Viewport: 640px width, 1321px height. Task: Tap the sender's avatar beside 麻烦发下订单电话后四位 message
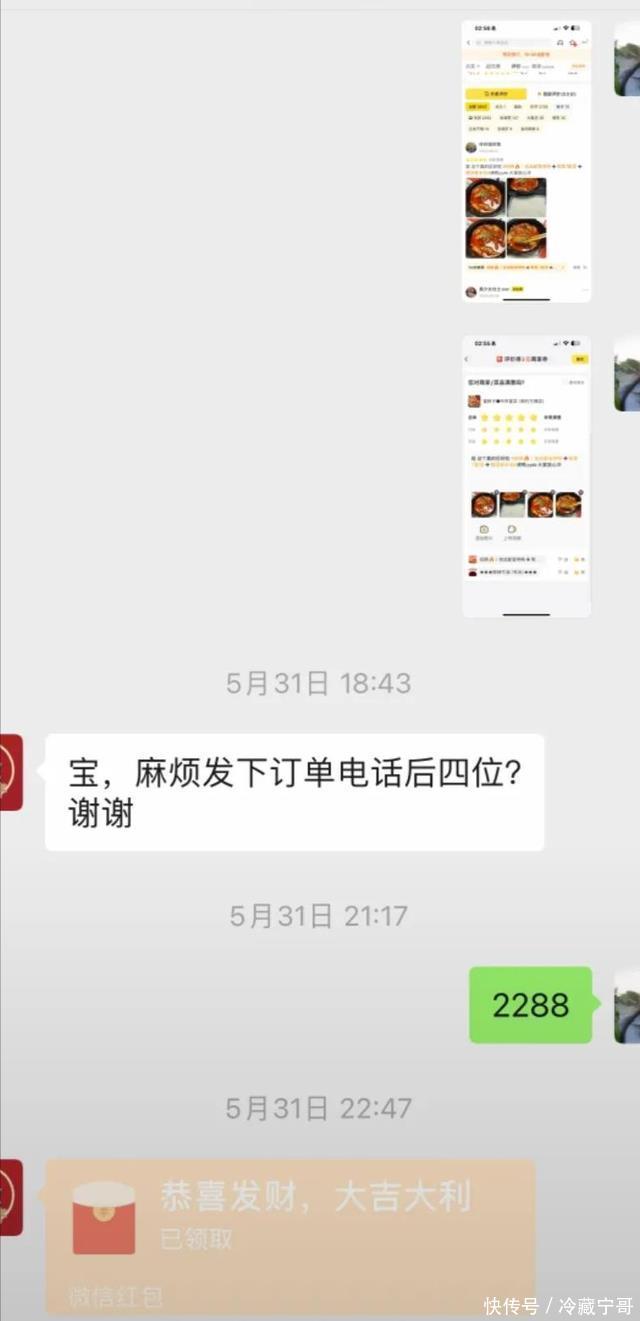(x=10, y=772)
